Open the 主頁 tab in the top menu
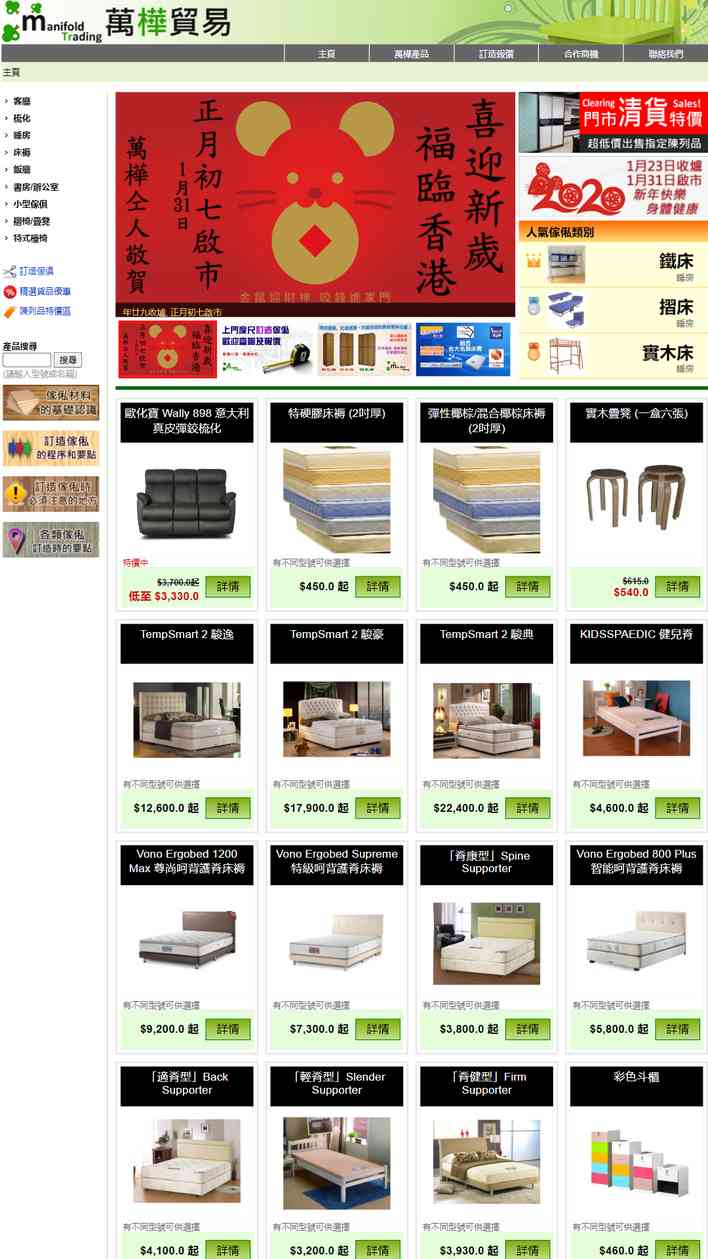Viewport: 708px width, 1259px height. point(326,54)
